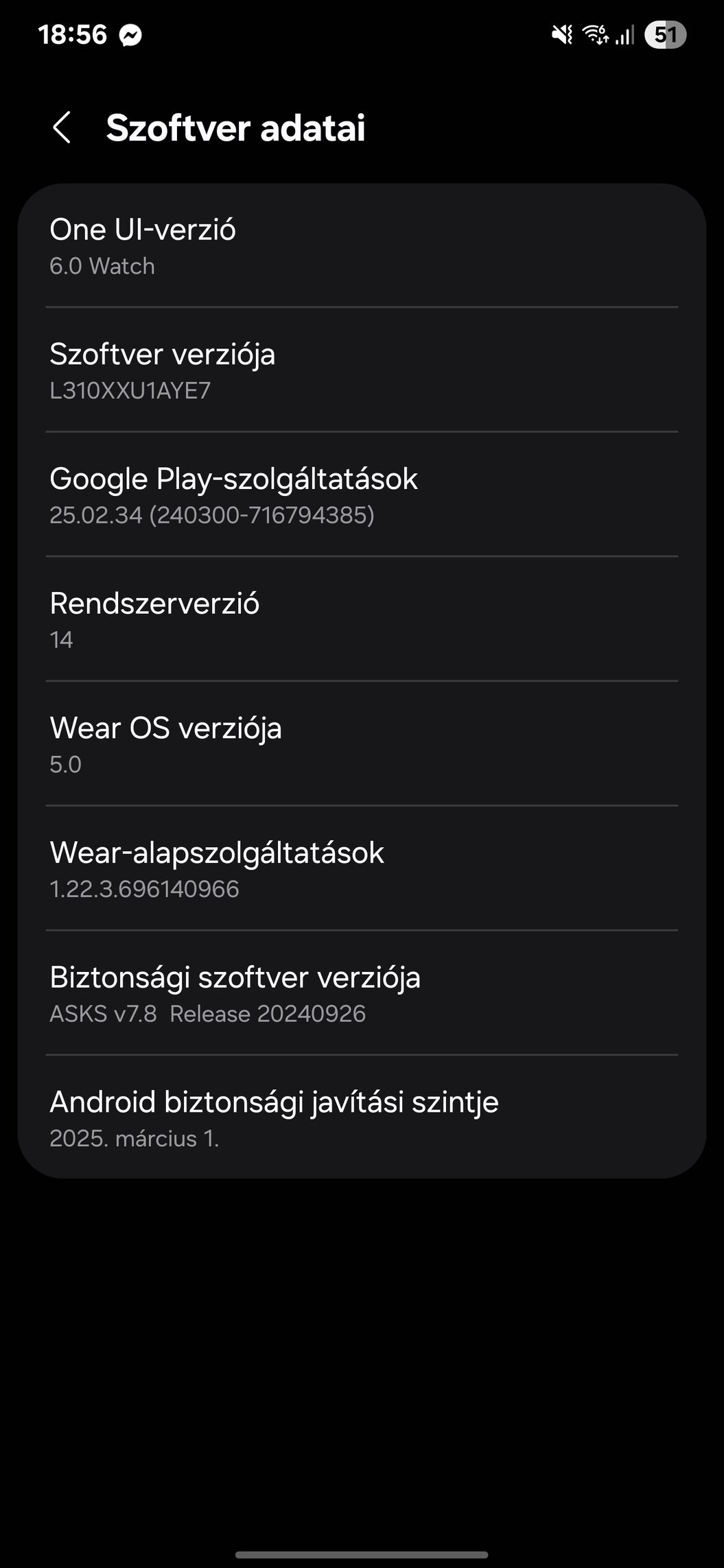Open the Wear-alapszolgáltatások entry
Viewport: 724px width, 1568px height.
362,868
